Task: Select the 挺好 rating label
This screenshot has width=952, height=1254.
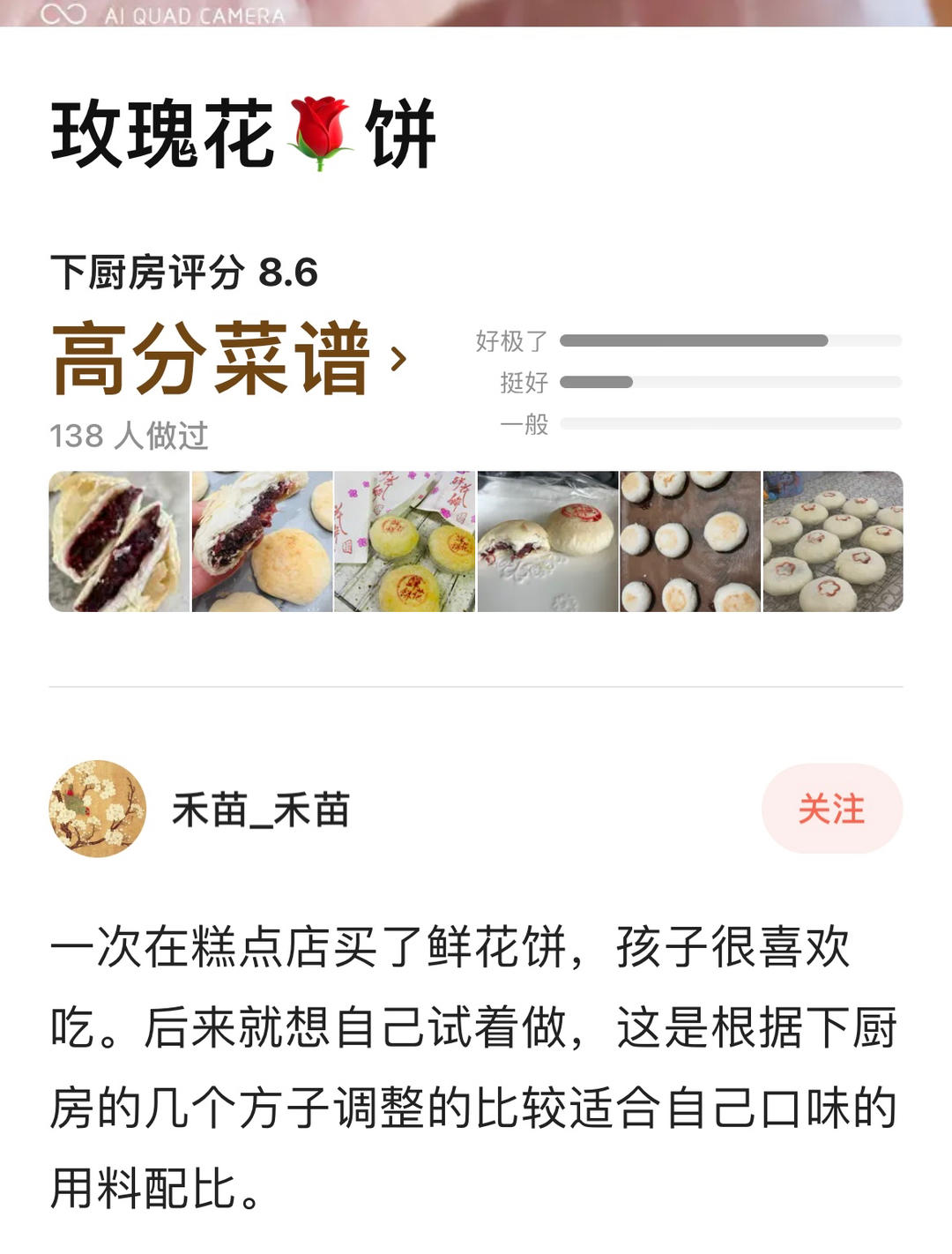Action: coord(524,384)
